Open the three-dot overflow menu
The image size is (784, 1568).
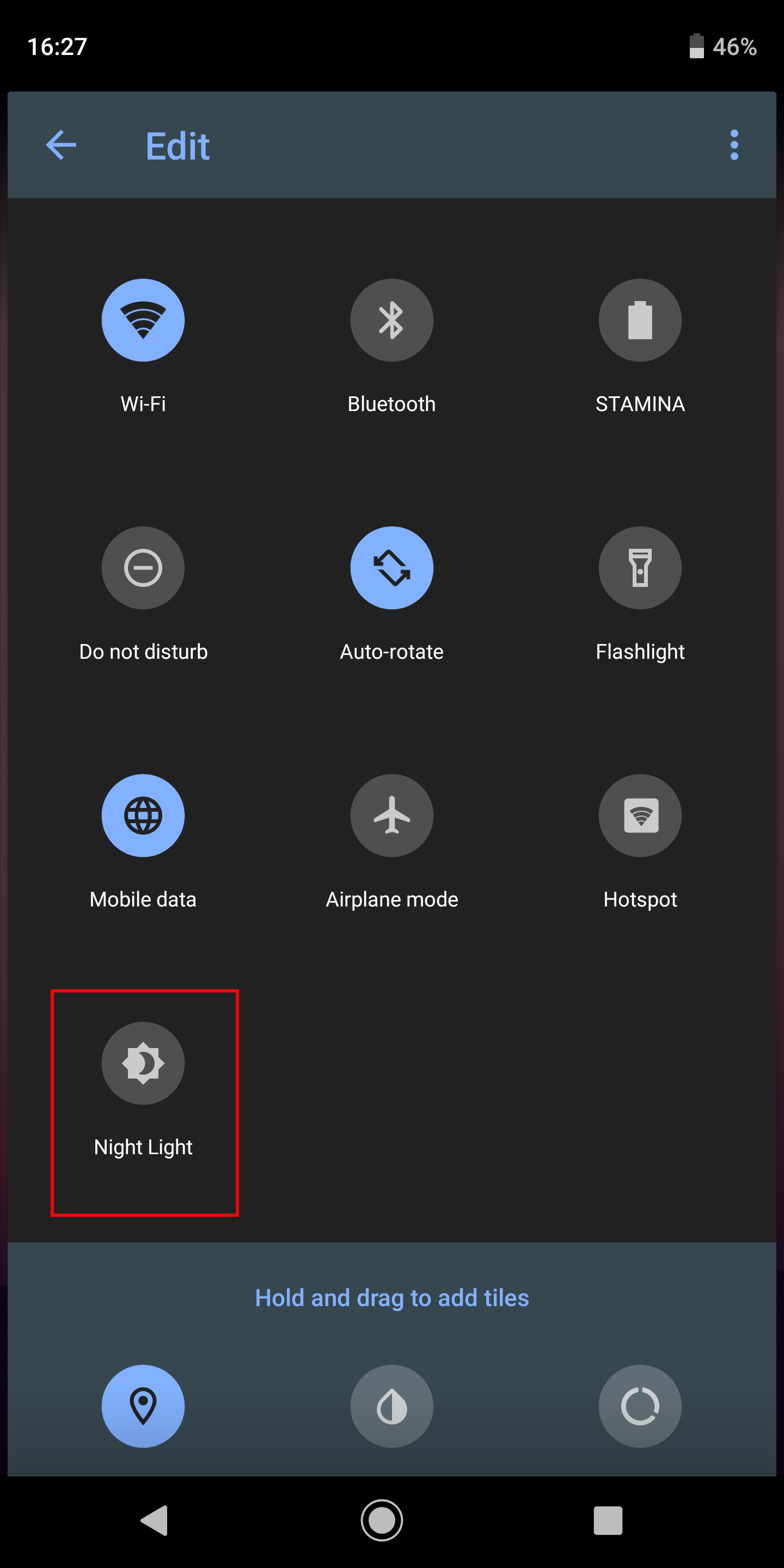pos(734,145)
